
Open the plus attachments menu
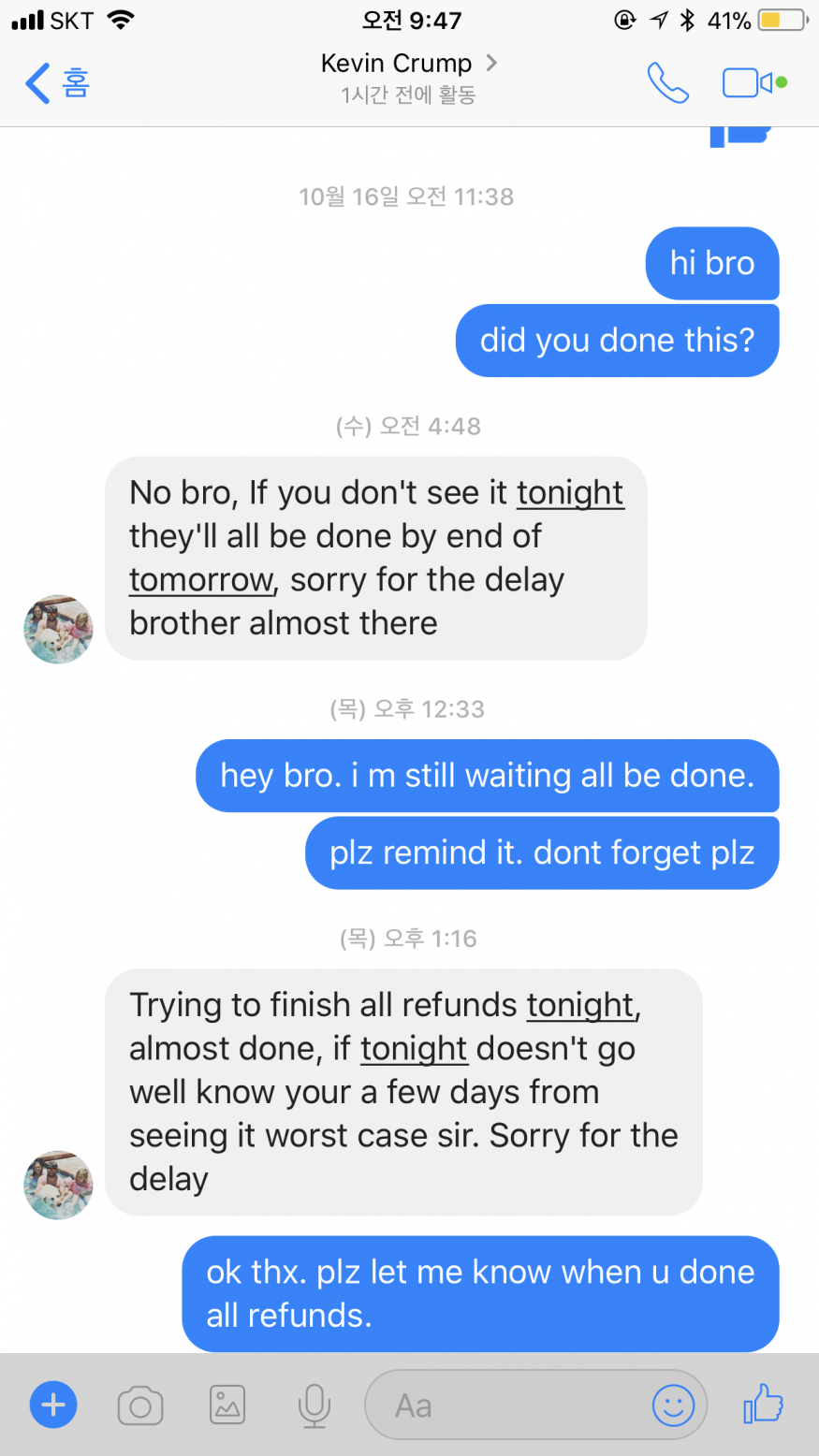(x=53, y=1405)
